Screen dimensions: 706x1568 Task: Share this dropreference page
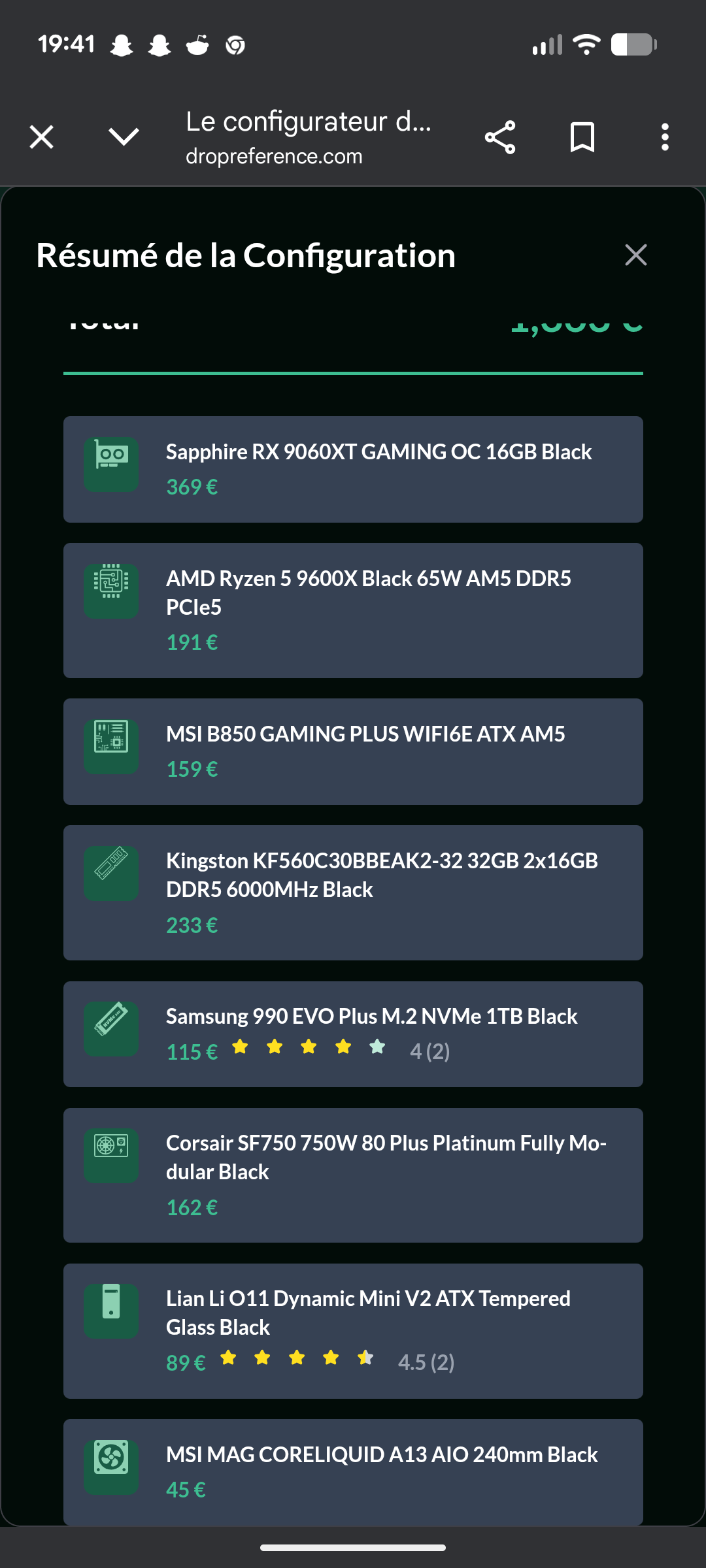500,137
